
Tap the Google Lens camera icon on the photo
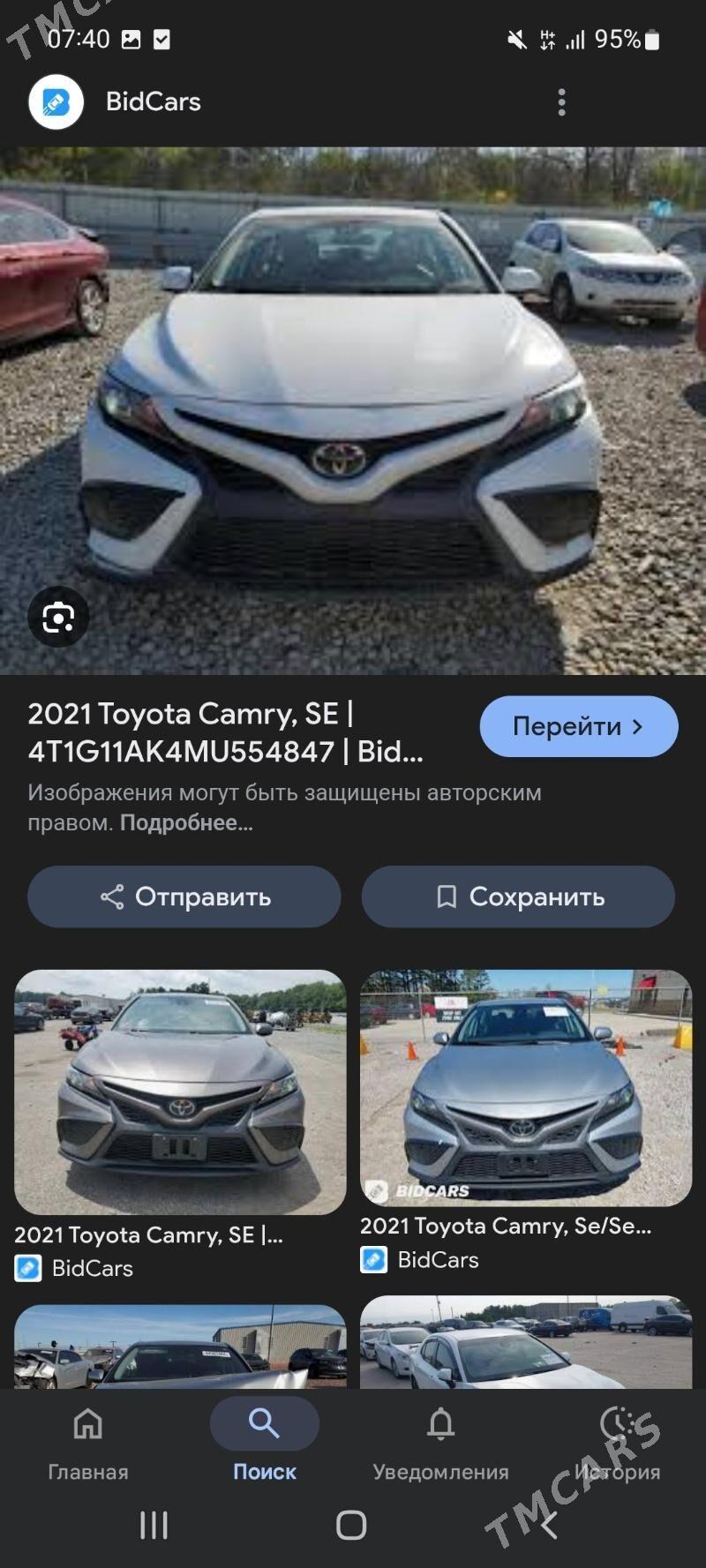click(58, 617)
